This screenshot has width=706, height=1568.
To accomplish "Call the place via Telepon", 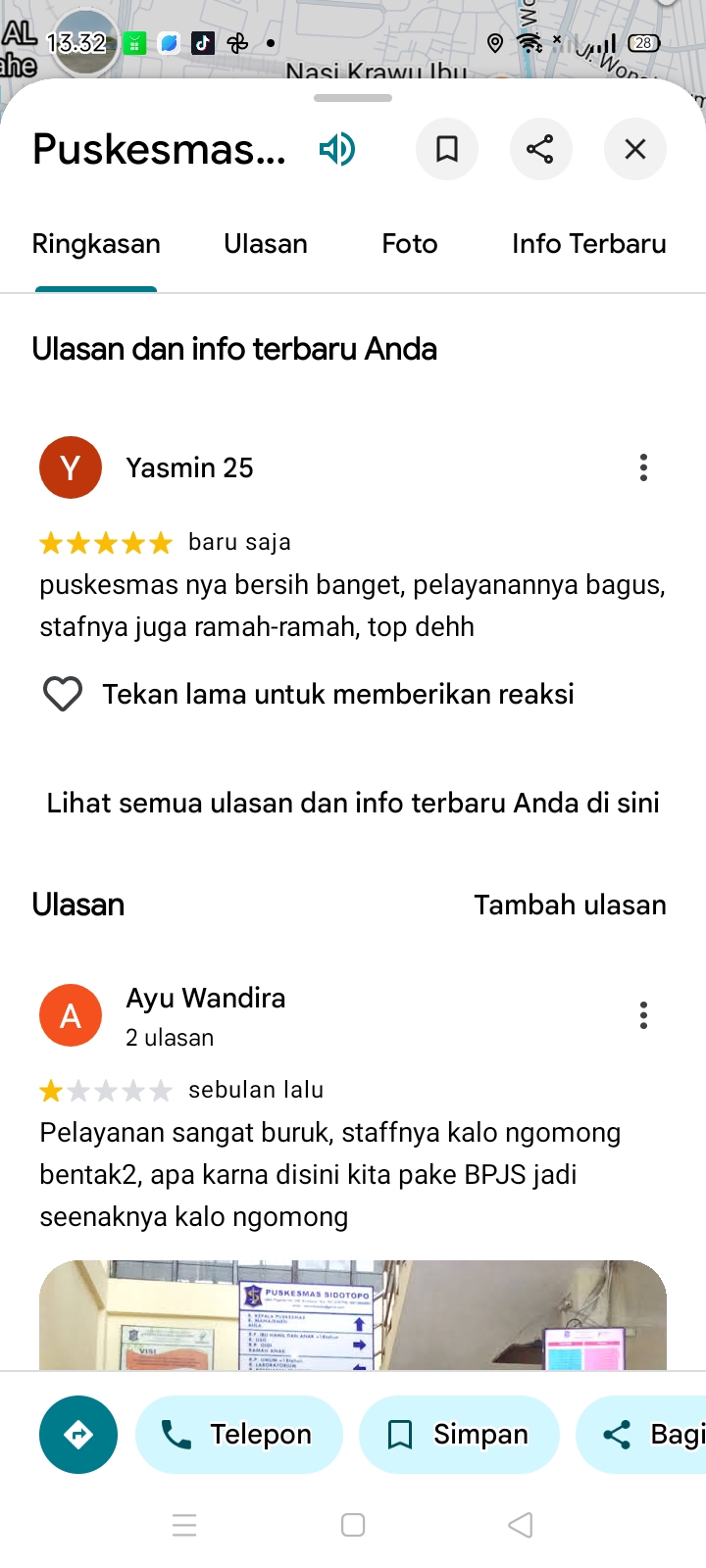I will click(239, 1435).
